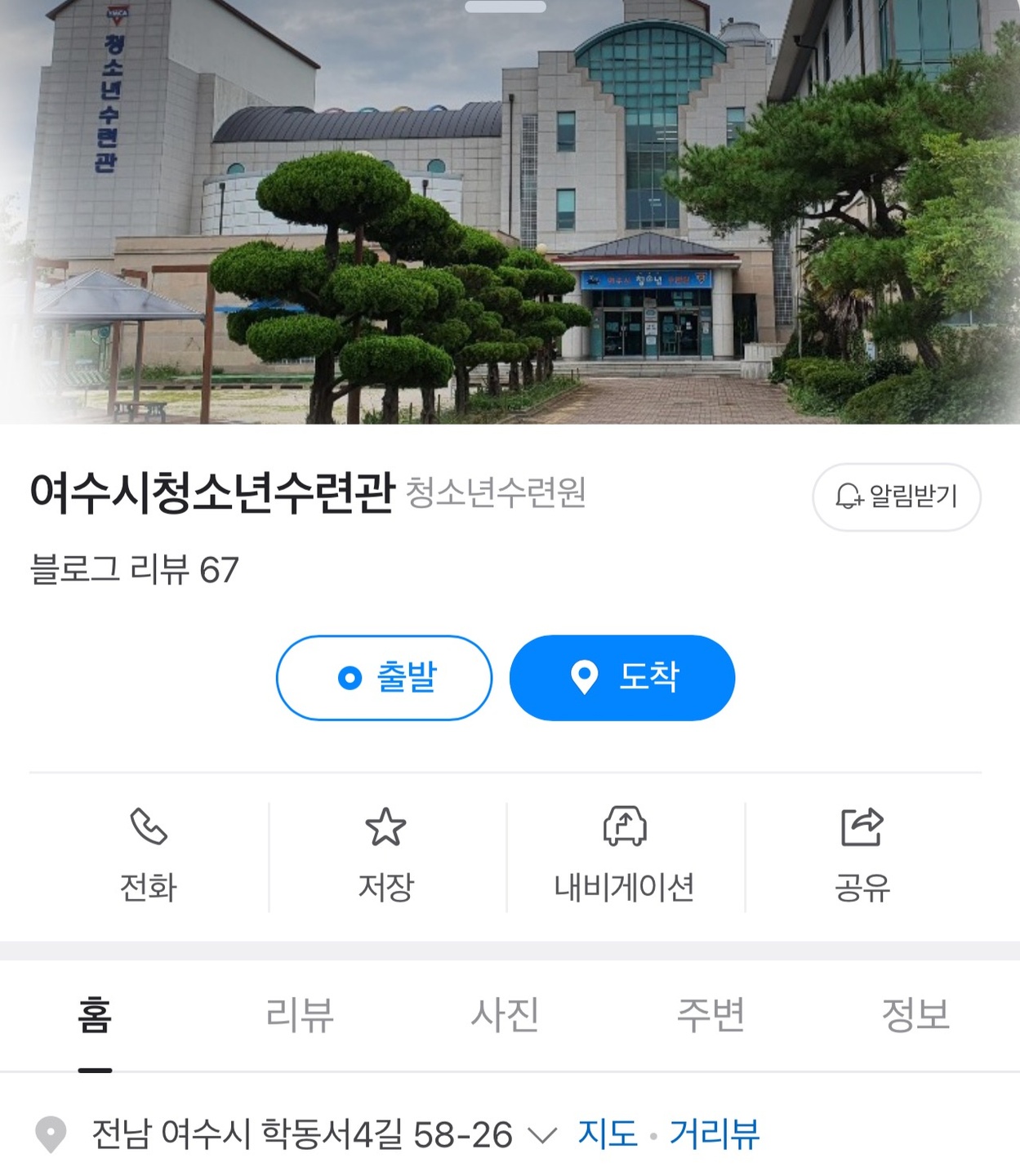This screenshot has height=1176, width=1020.
Task: Open the place cover photo
Action: (510, 212)
